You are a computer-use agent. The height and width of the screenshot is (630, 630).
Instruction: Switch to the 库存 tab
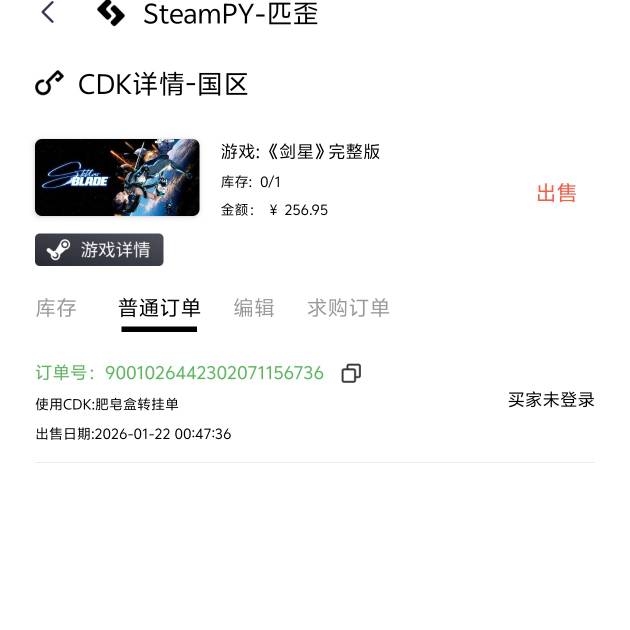pyautogui.click(x=56, y=308)
